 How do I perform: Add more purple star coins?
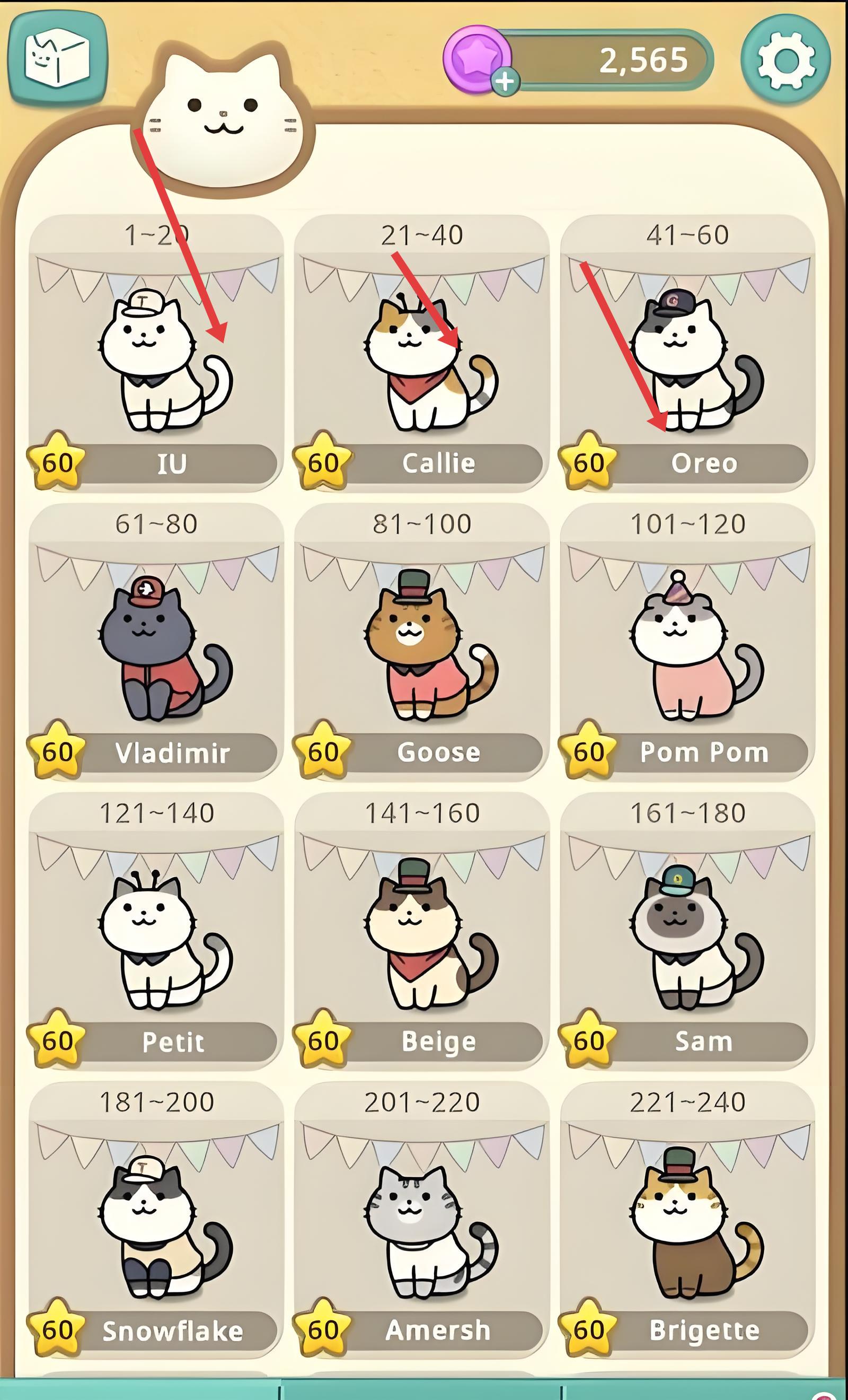point(505,81)
